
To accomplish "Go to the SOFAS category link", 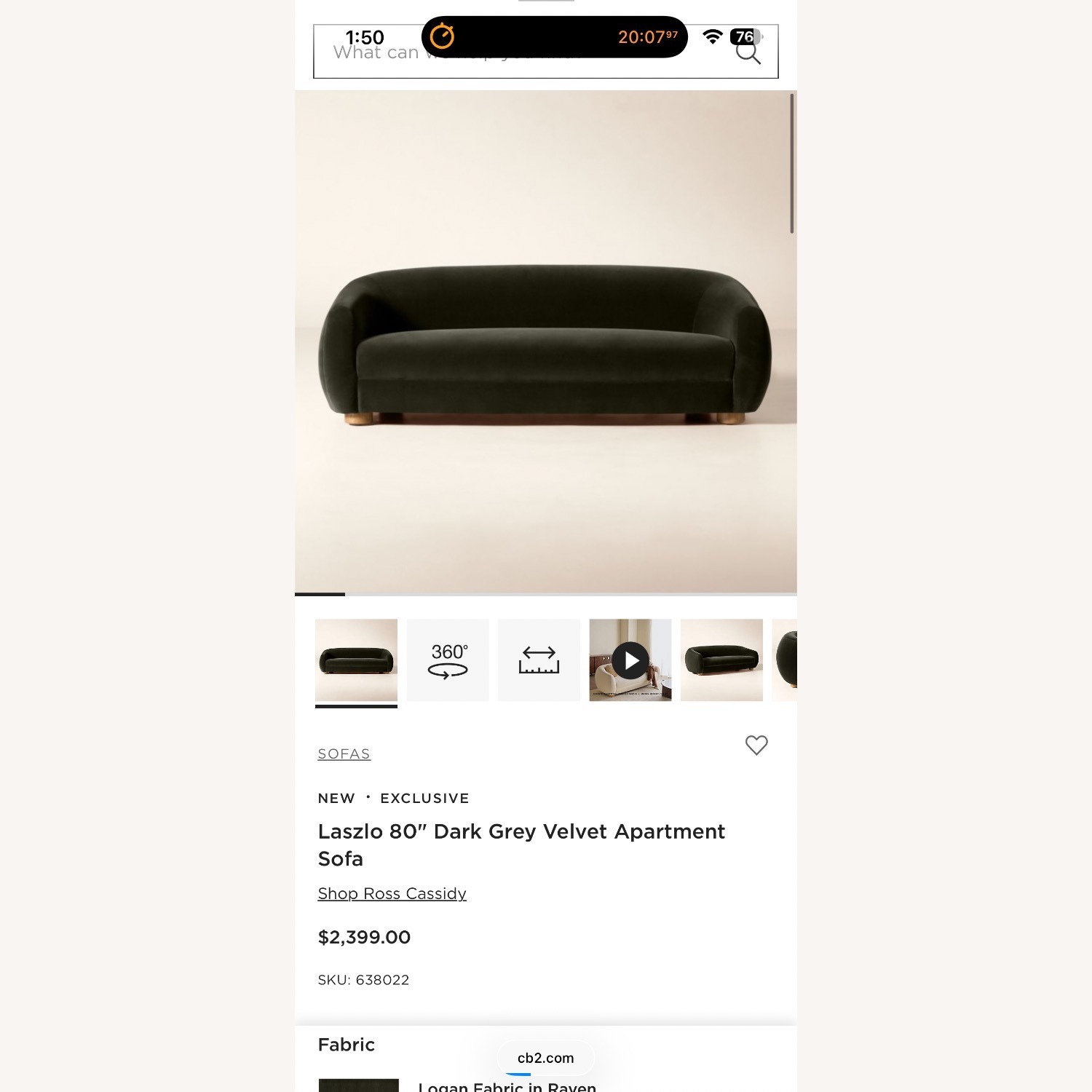I will 344,753.
